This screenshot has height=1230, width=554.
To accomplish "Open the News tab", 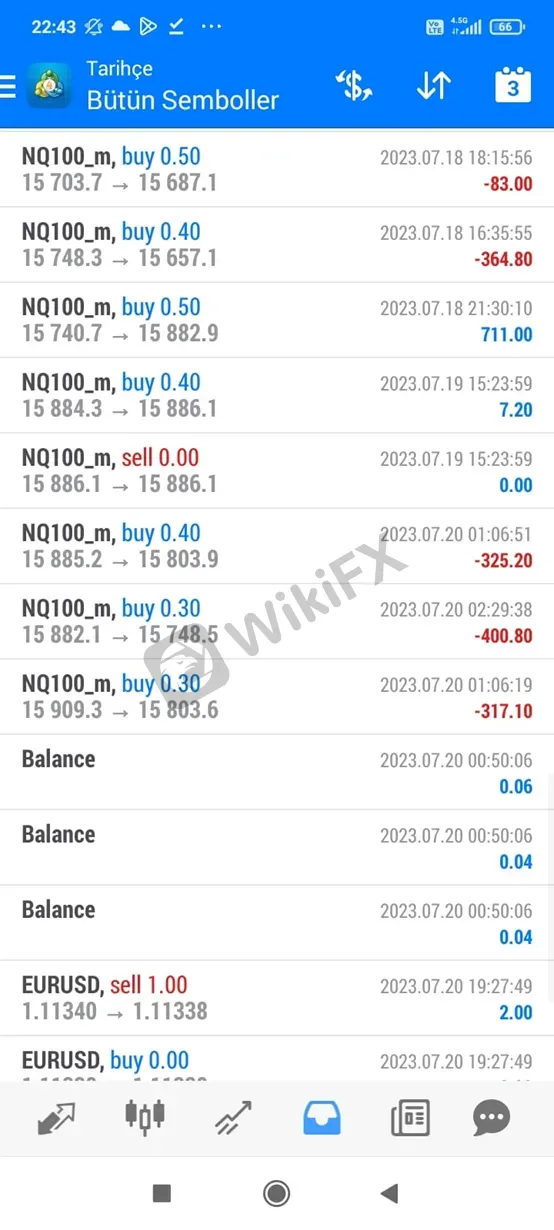I will [x=410, y=1117].
